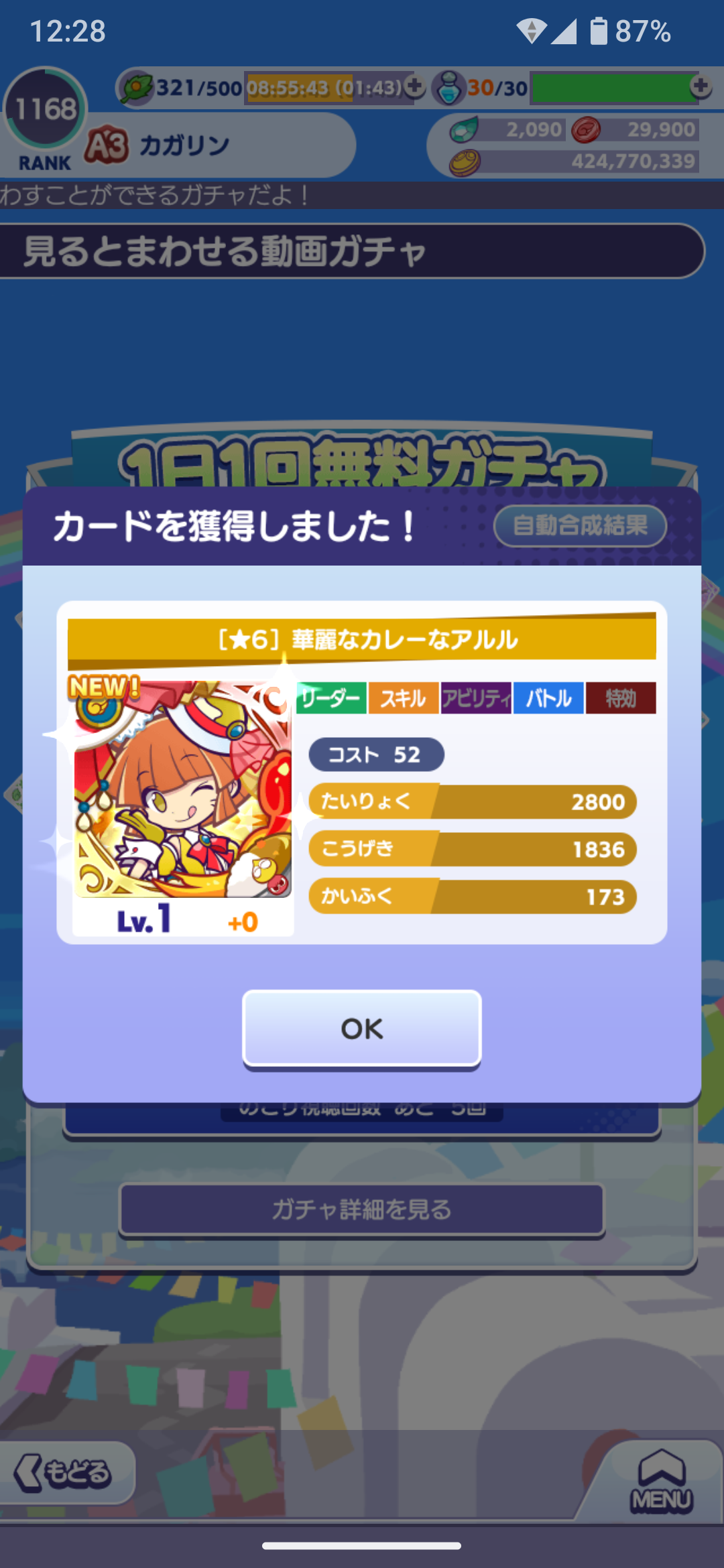Open ガチャ詳細を見る details
Viewport: 724px width, 1568px height.
coord(361,1210)
